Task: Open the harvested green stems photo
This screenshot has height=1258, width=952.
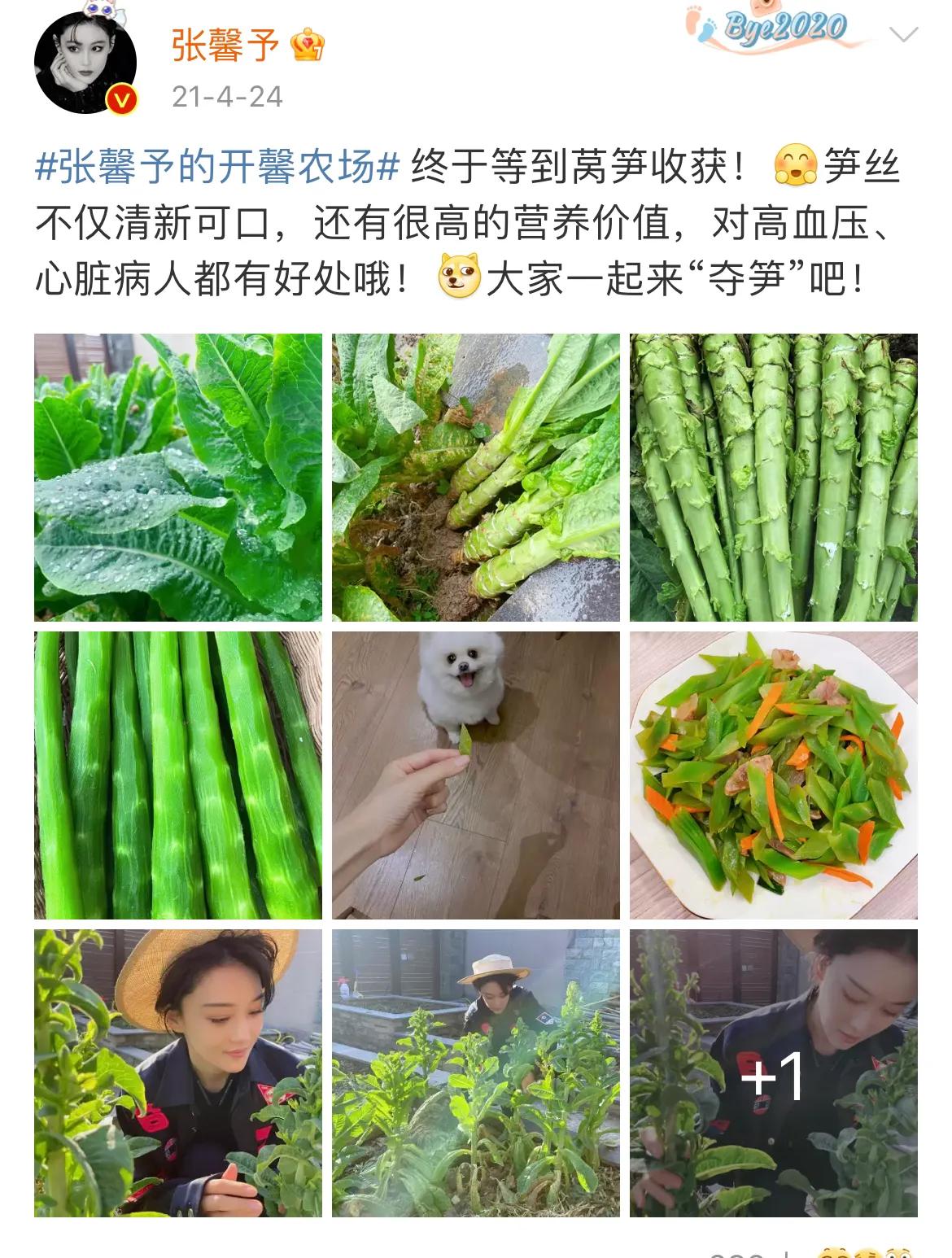Action: pos(775,476)
